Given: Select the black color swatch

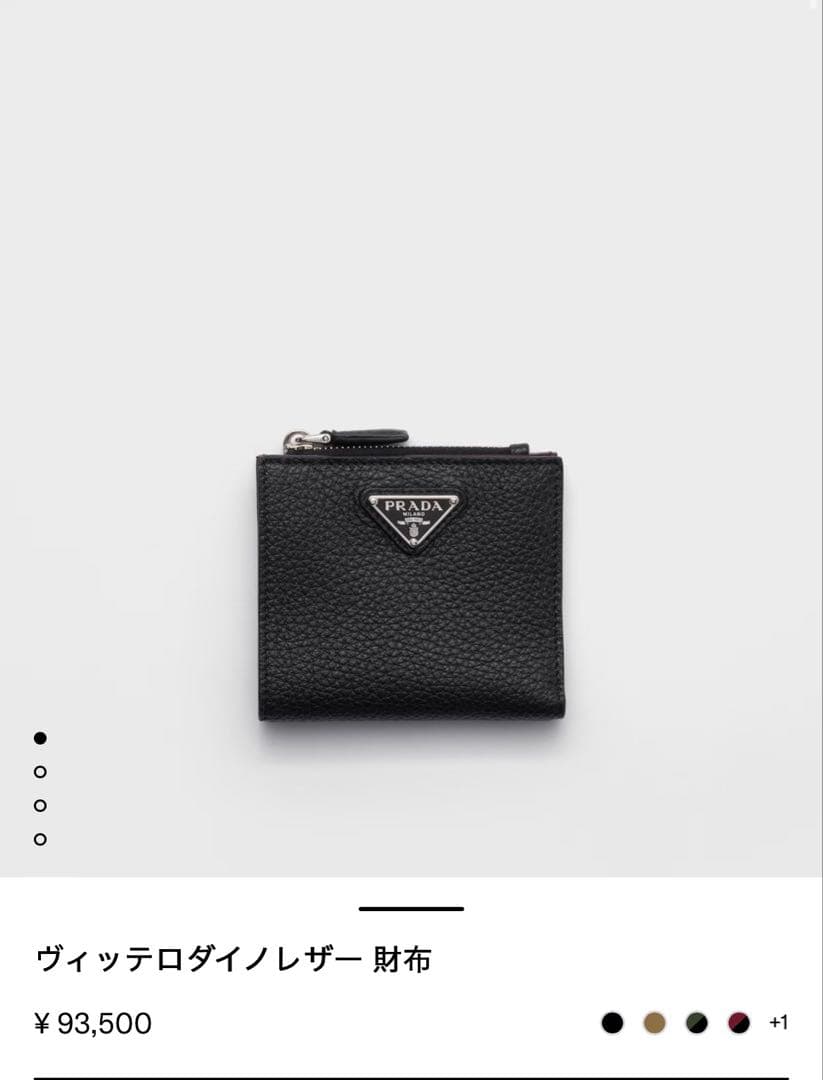Looking at the screenshot, I should (x=611, y=1022).
